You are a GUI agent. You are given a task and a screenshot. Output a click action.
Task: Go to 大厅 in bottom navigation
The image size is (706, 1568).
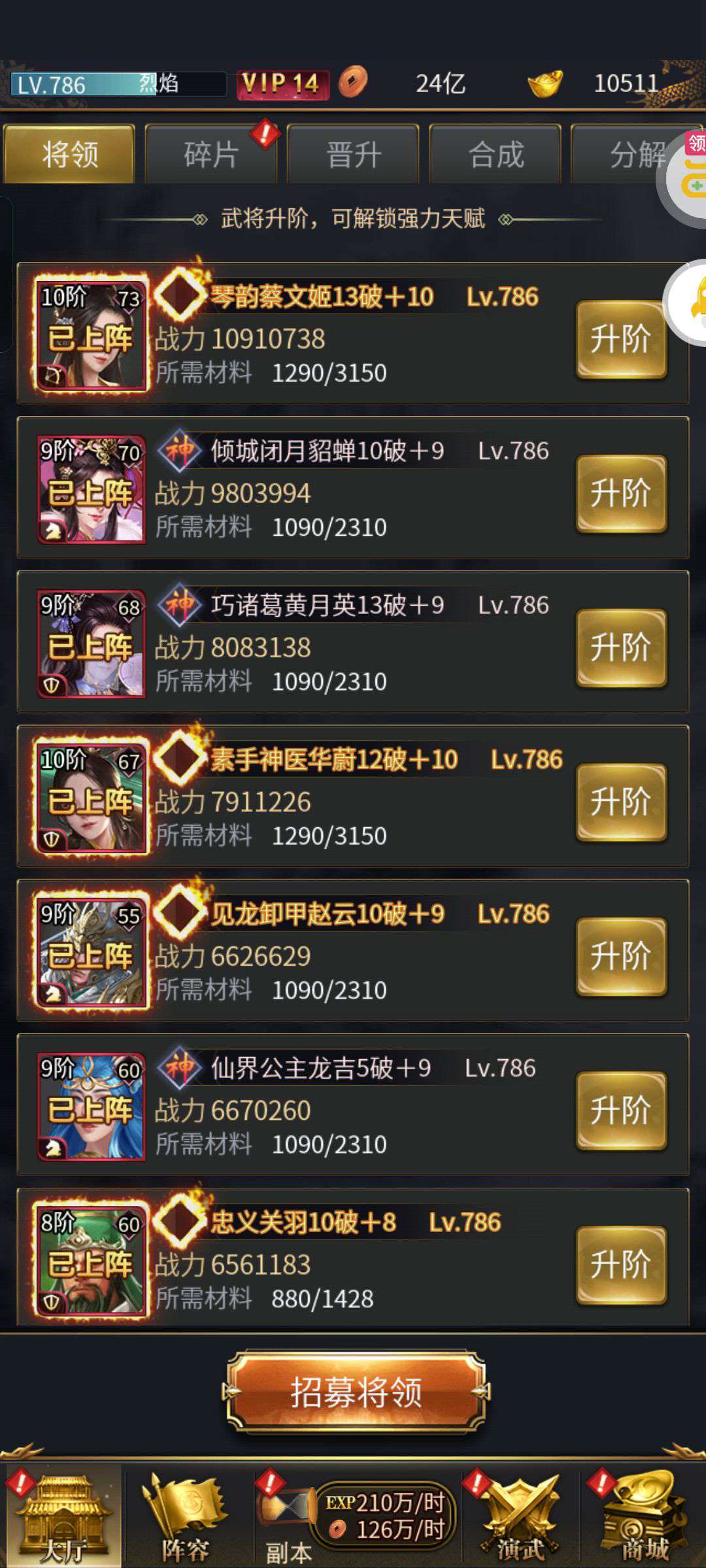point(63,1516)
